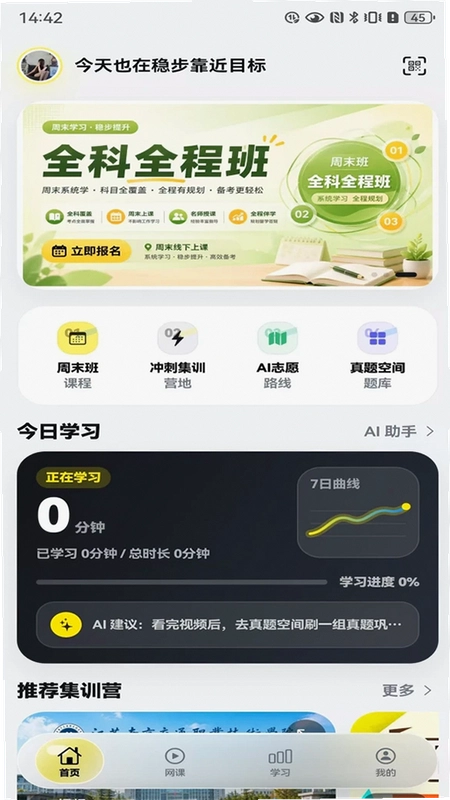Open 真题空间 题库 shortcut

[x=377, y=356]
